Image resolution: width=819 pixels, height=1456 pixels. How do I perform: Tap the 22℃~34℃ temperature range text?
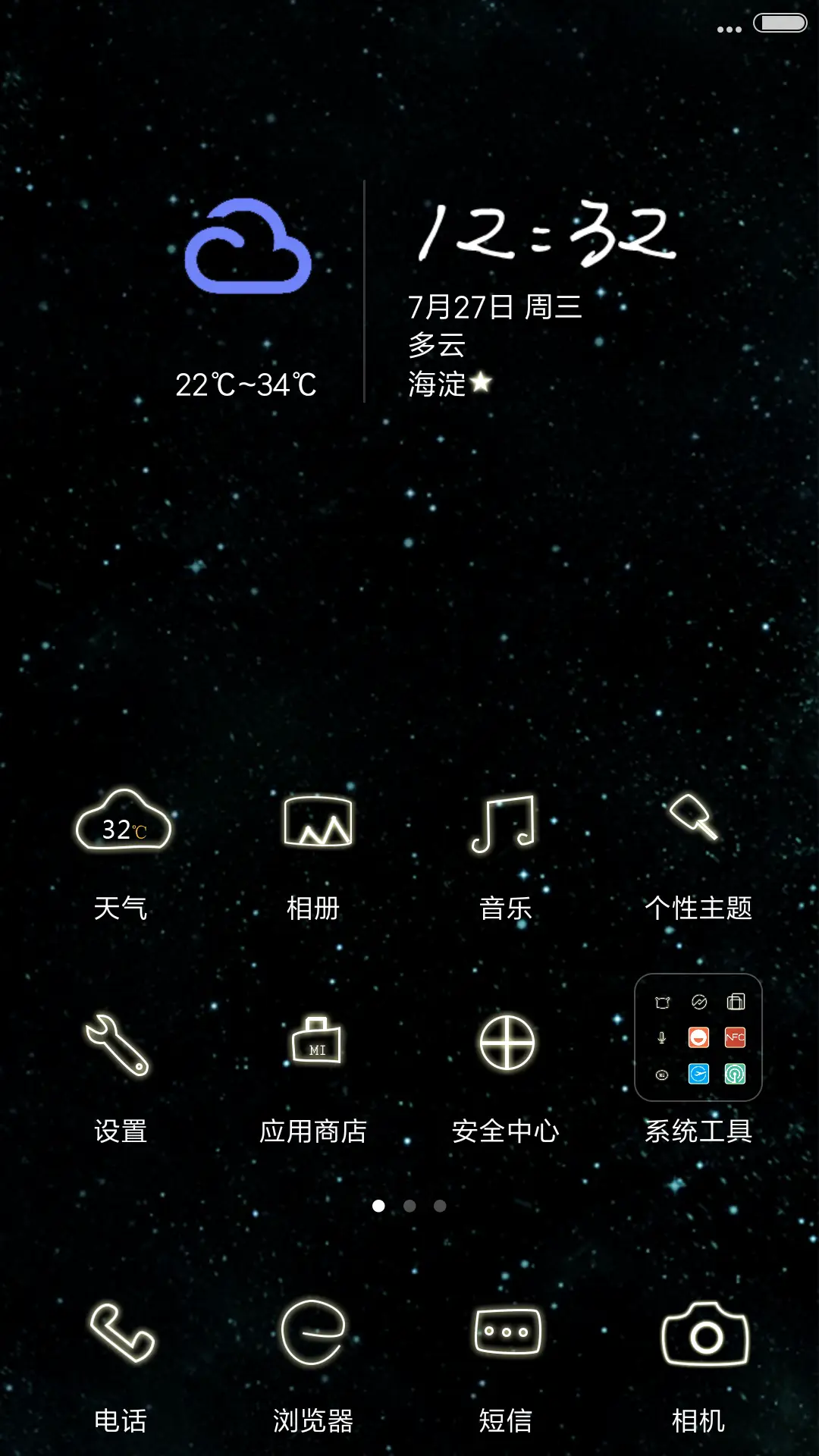(246, 387)
